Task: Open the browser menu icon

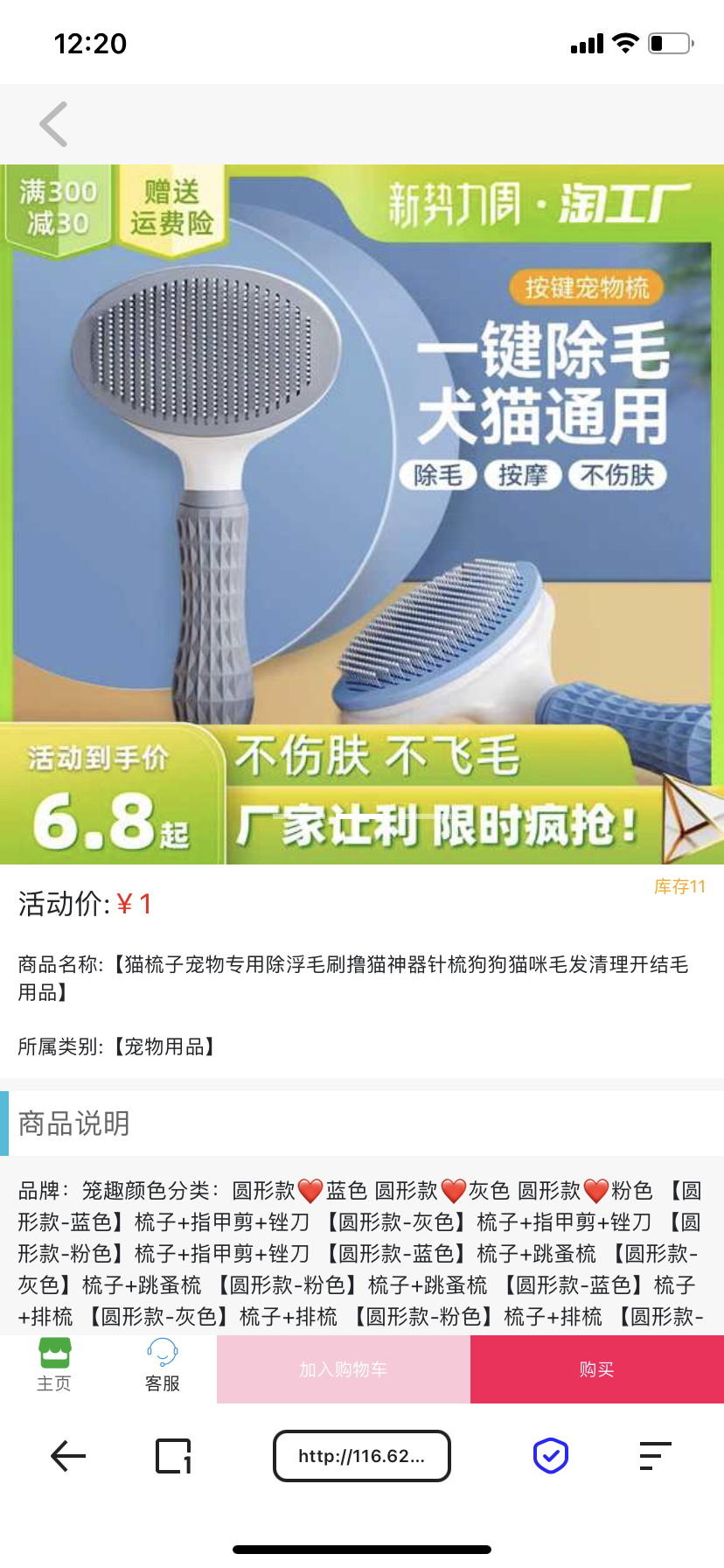Action: (655, 1456)
